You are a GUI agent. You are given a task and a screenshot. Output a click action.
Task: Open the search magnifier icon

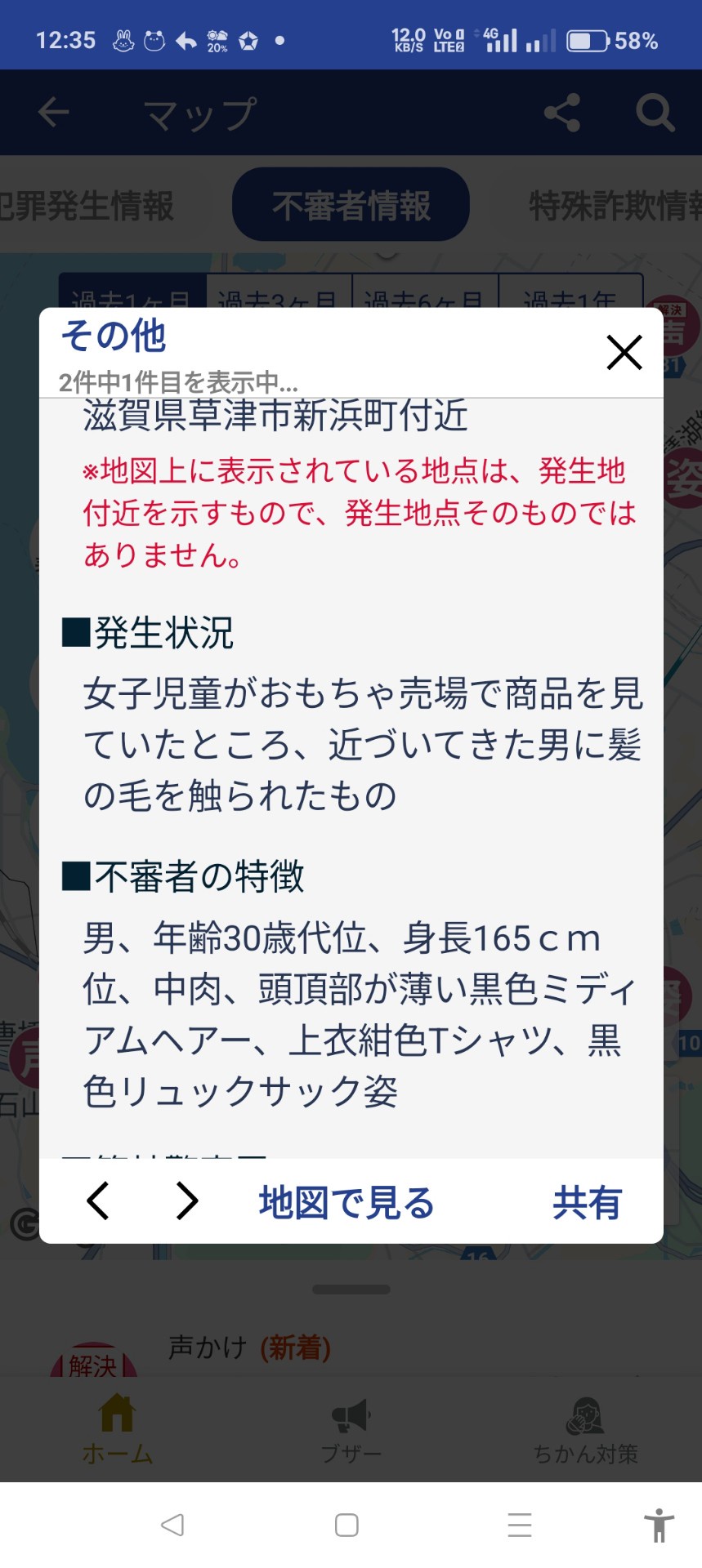click(655, 113)
